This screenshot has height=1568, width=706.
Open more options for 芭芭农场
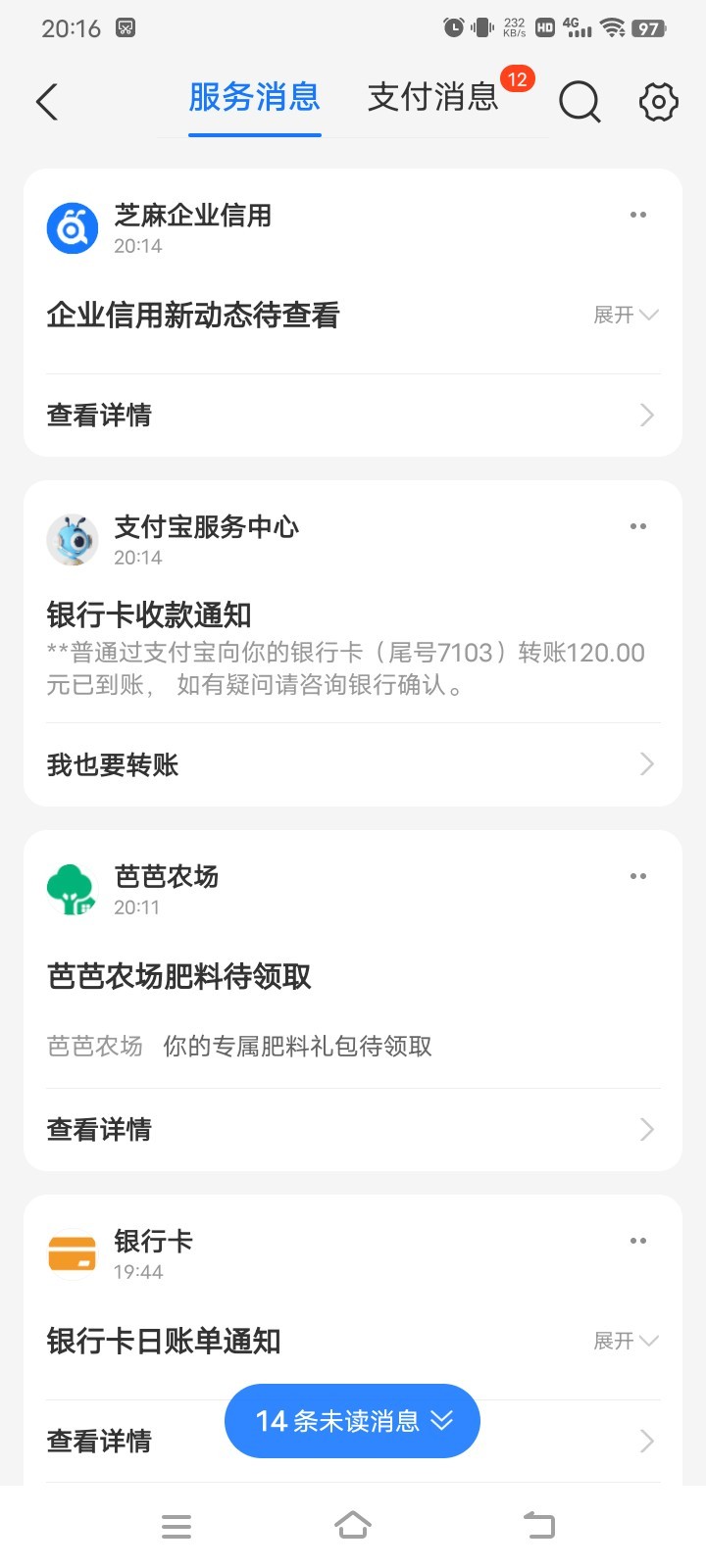click(x=637, y=876)
